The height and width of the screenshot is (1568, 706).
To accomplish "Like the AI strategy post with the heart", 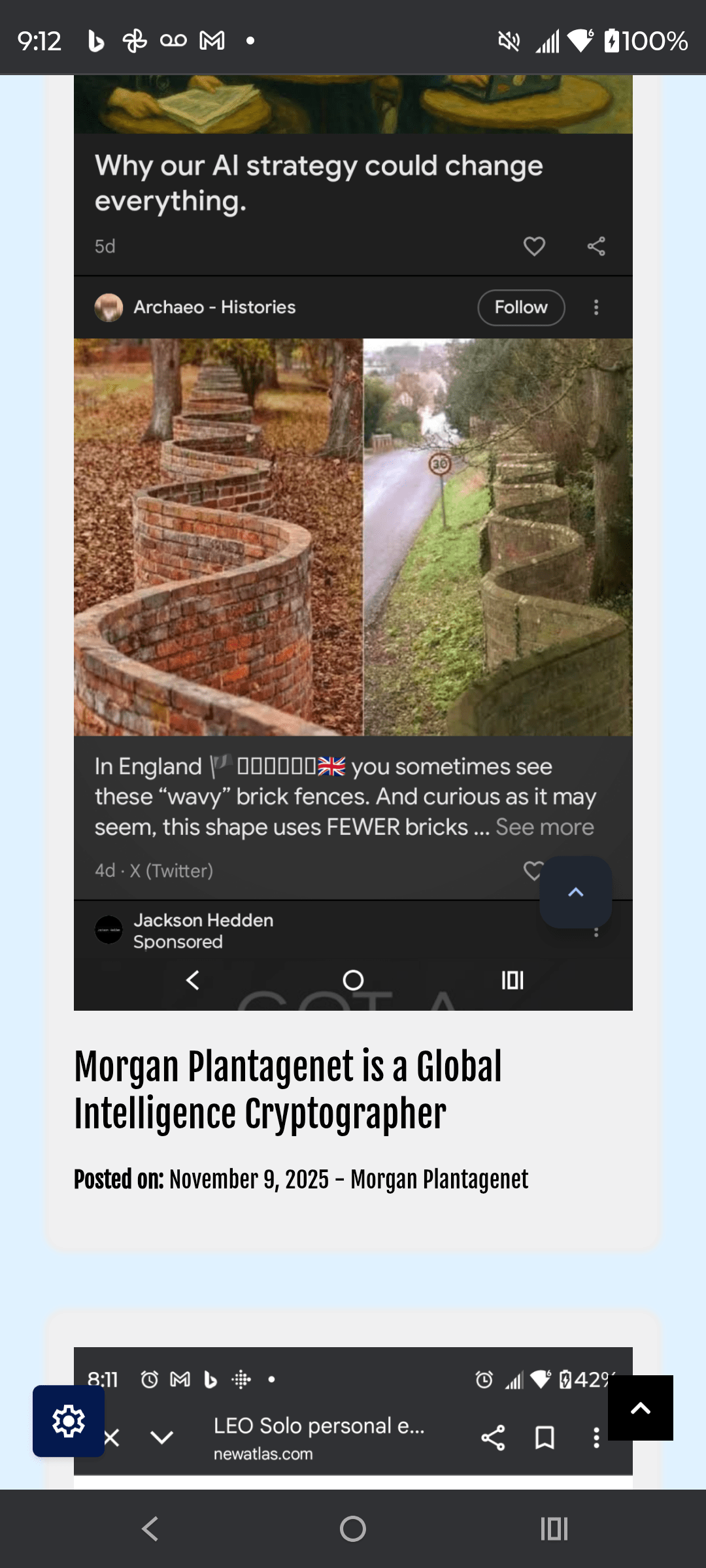I will tap(534, 246).
